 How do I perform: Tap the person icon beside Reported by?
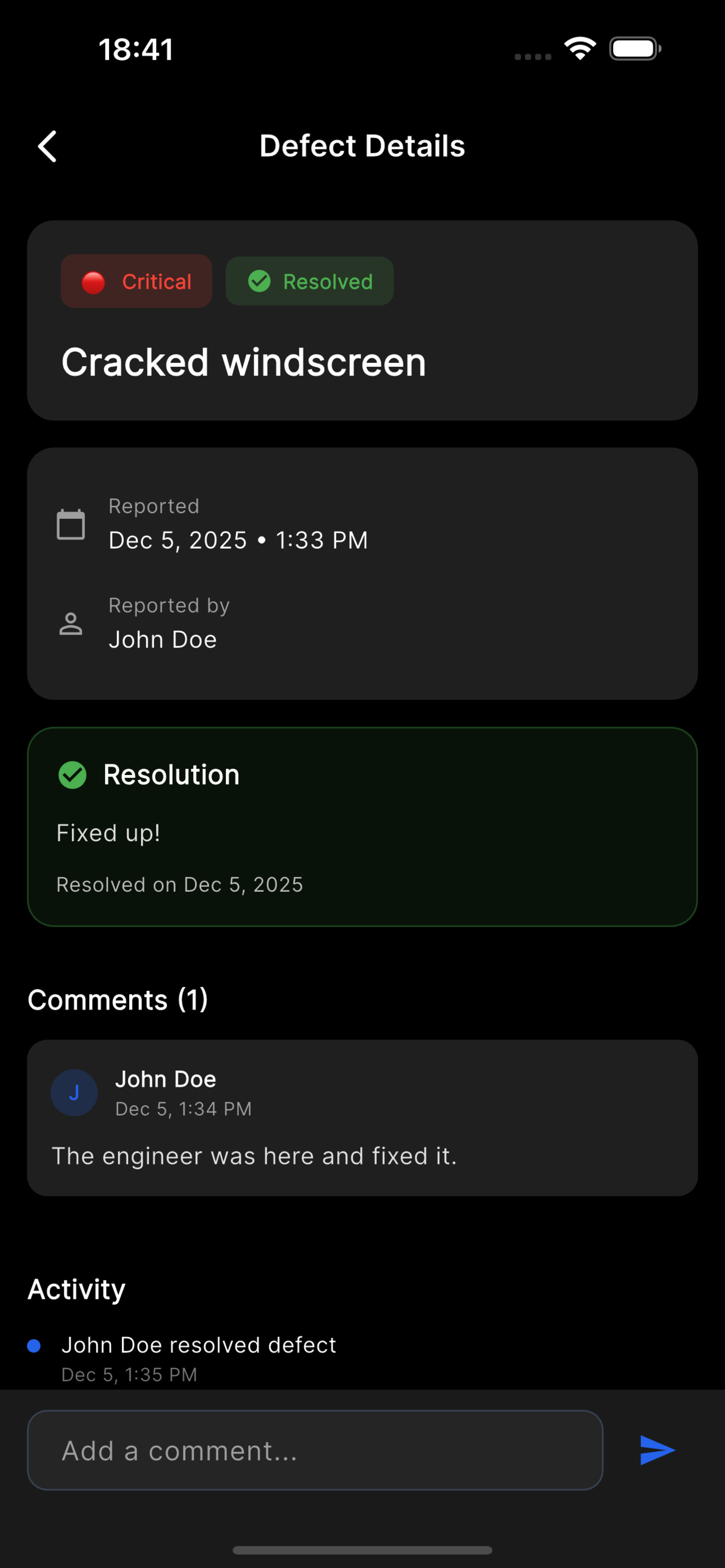[x=71, y=623]
